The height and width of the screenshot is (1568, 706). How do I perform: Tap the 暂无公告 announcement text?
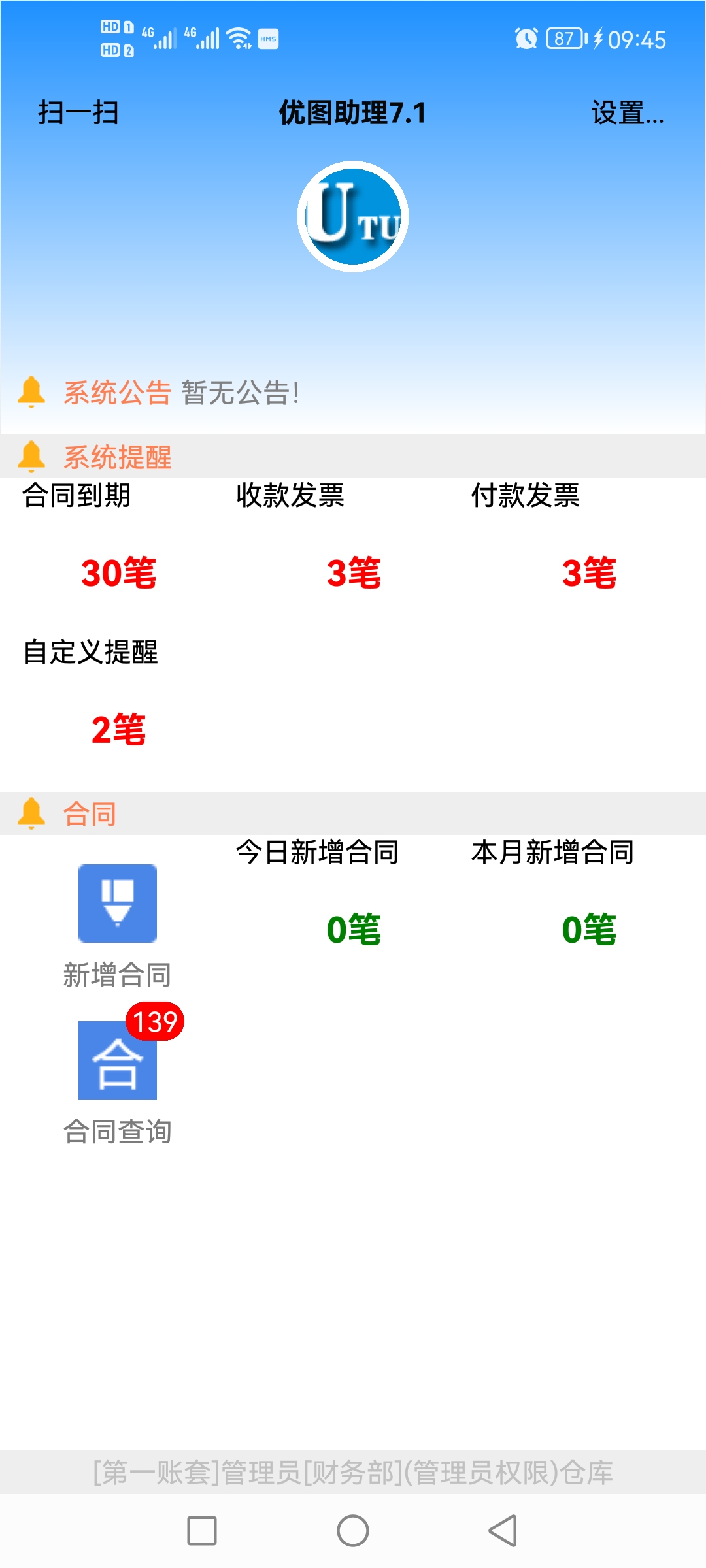pos(239,394)
